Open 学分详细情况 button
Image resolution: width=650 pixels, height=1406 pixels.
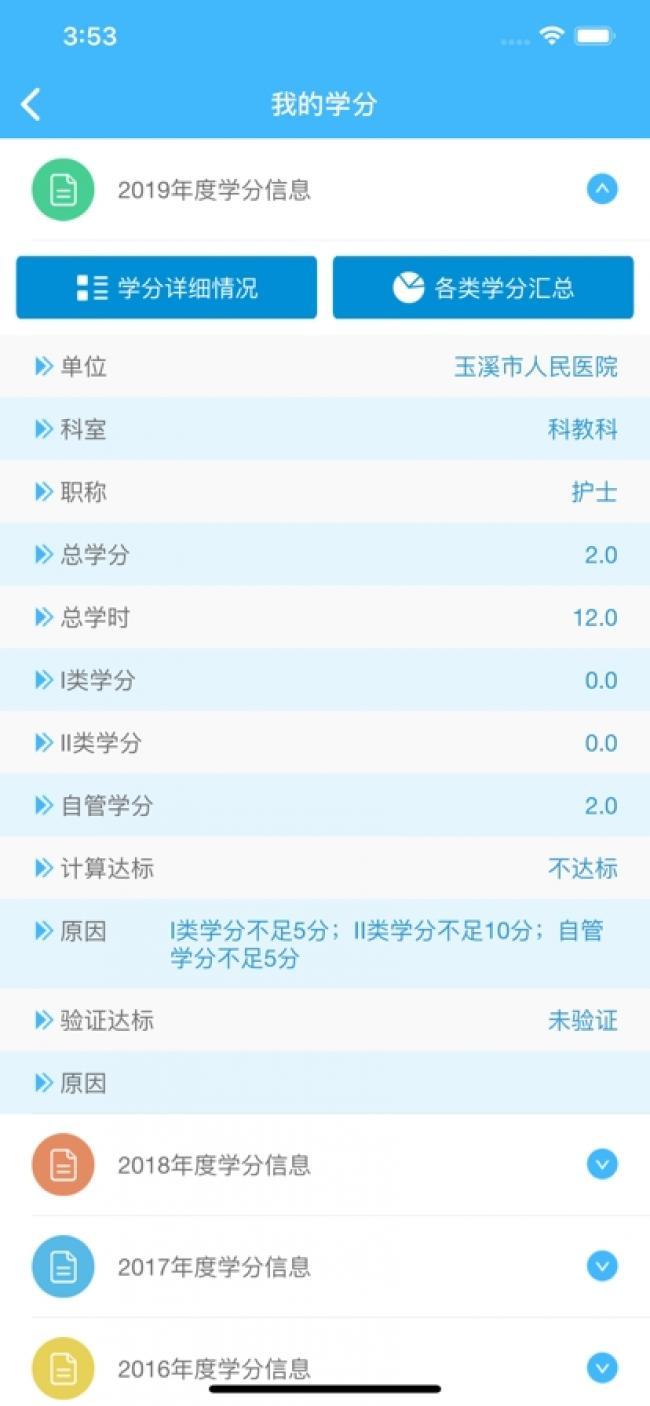(x=166, y=288)
